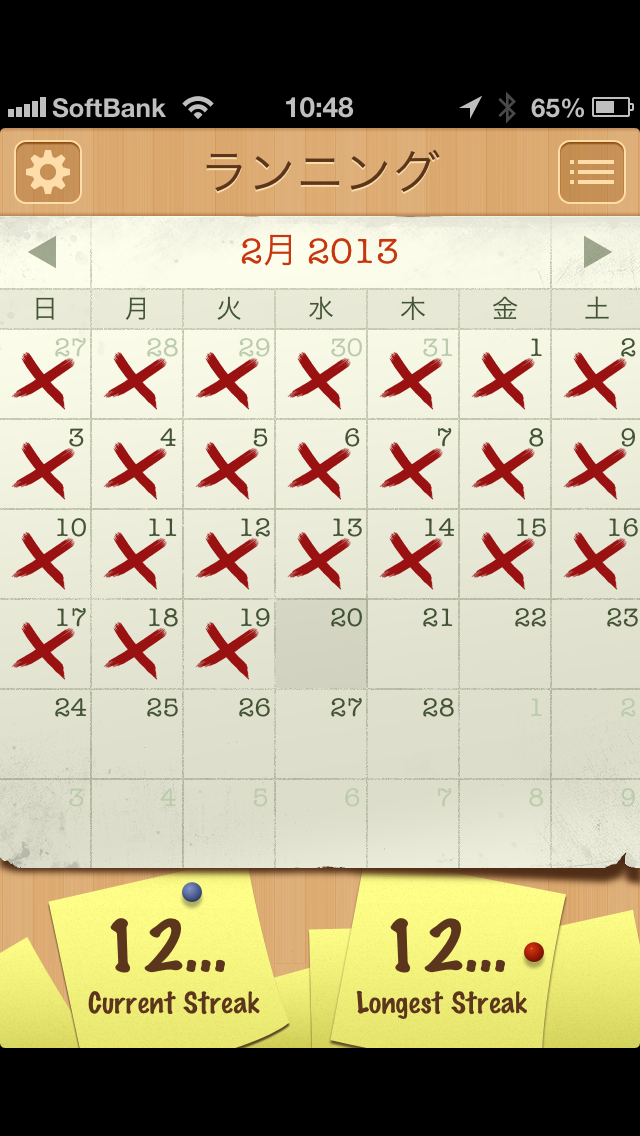This screenshot has width=640, height=1136.
Task: Mark February 21 as done
Action: 413,645
